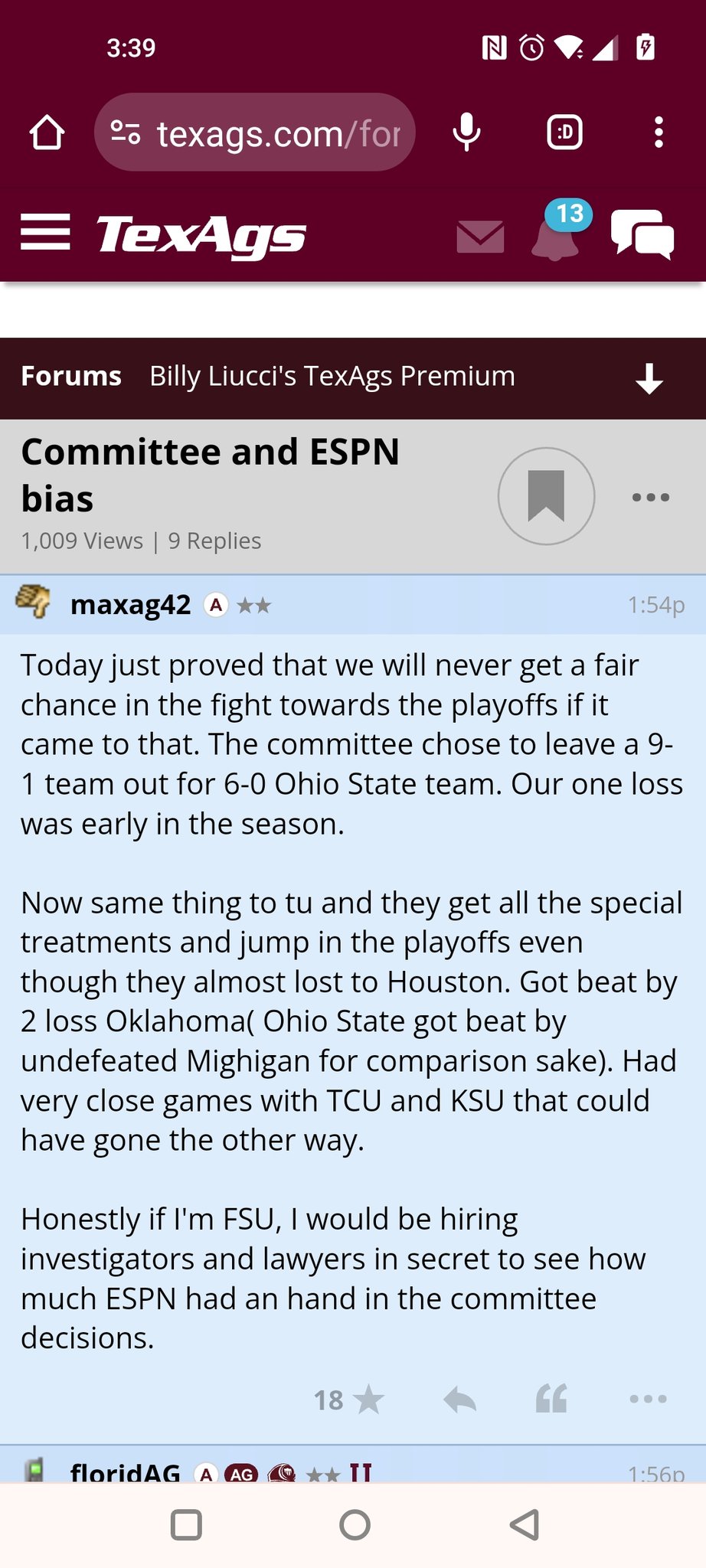This screenshot has height=1568, width=706.
Task: Quote maxag42's post
Action: [551, 1400]
